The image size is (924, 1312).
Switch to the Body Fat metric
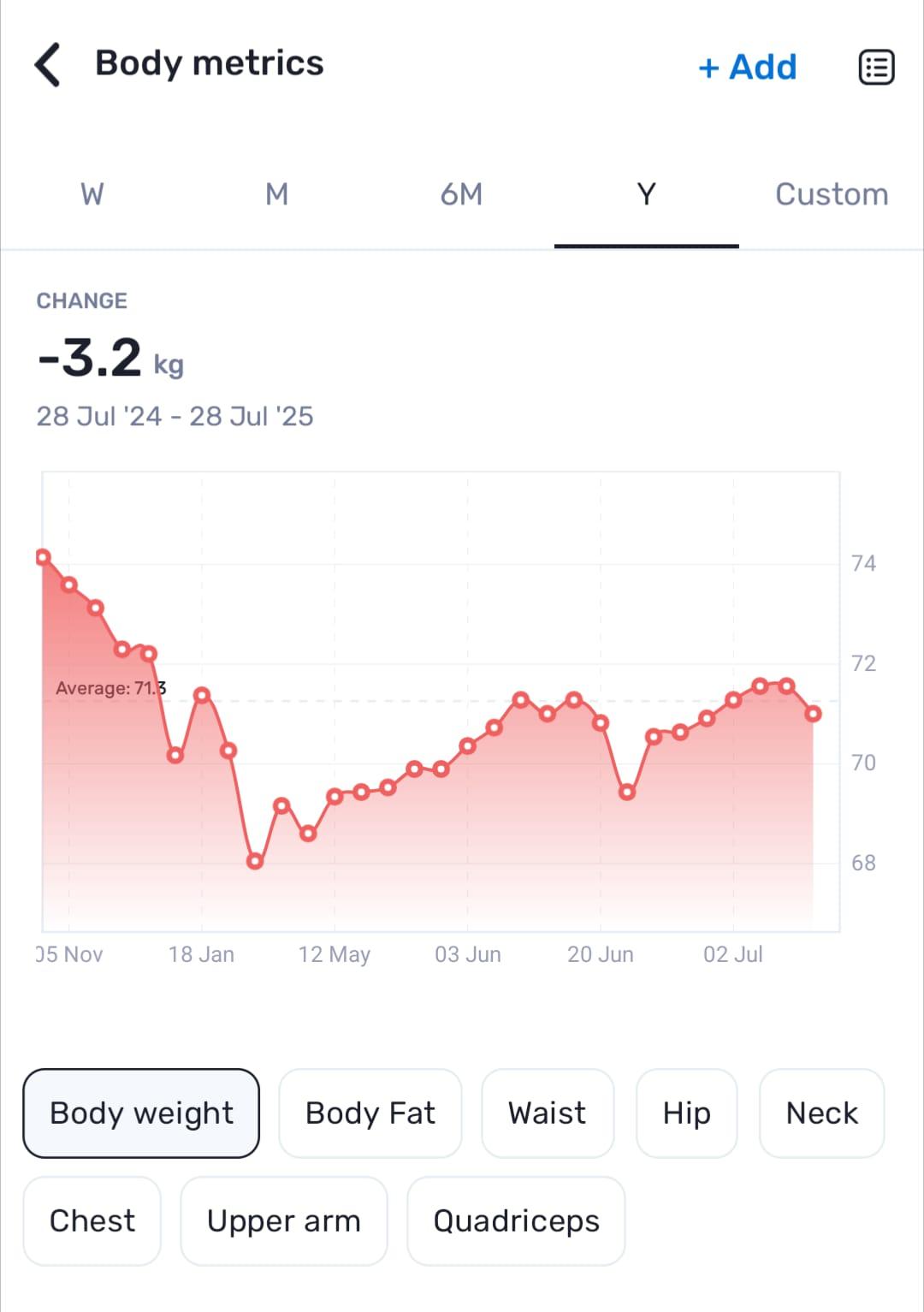tap(370, 1113)
